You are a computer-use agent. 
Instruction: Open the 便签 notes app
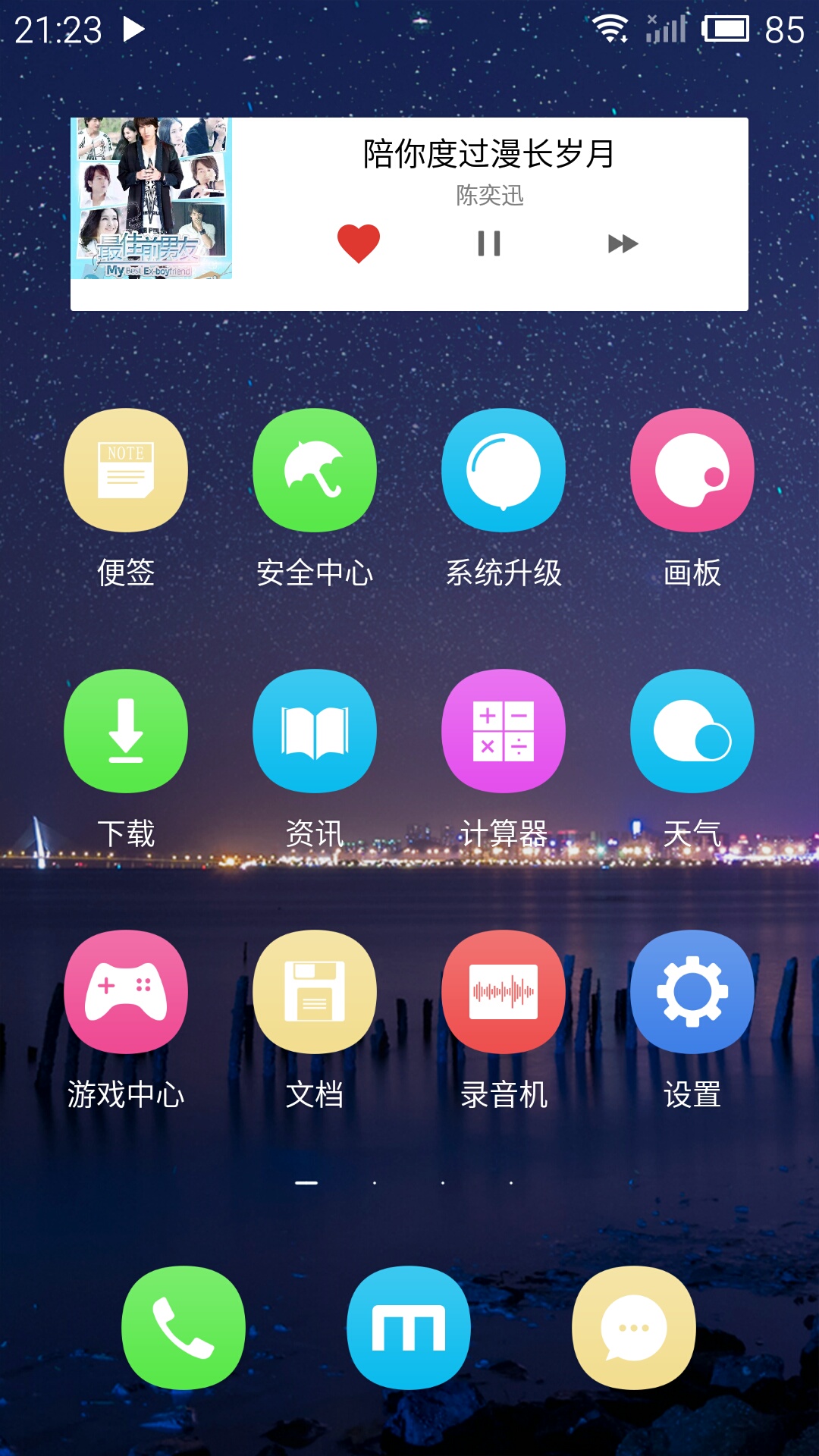point(126,470)
